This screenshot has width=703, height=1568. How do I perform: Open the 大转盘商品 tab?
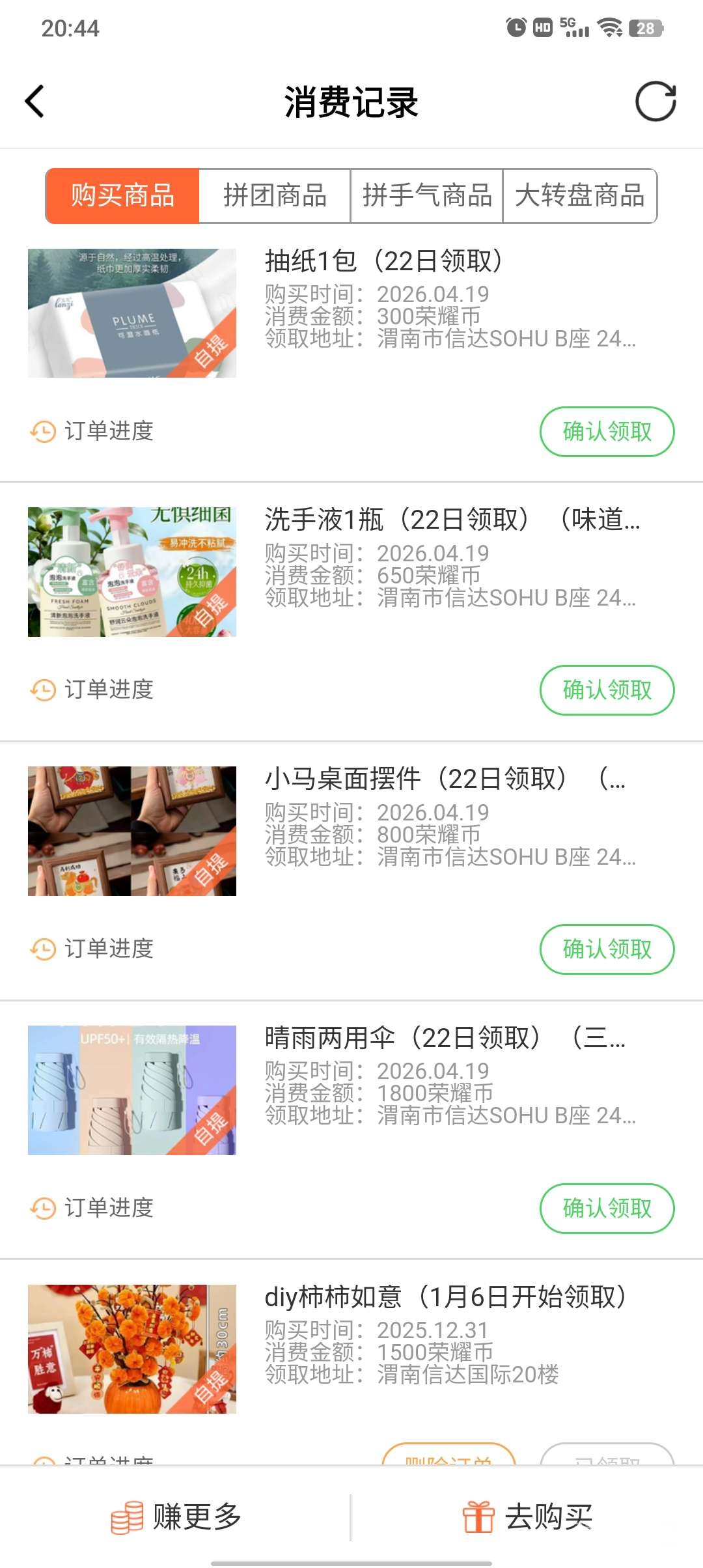[x=579, y=196]
